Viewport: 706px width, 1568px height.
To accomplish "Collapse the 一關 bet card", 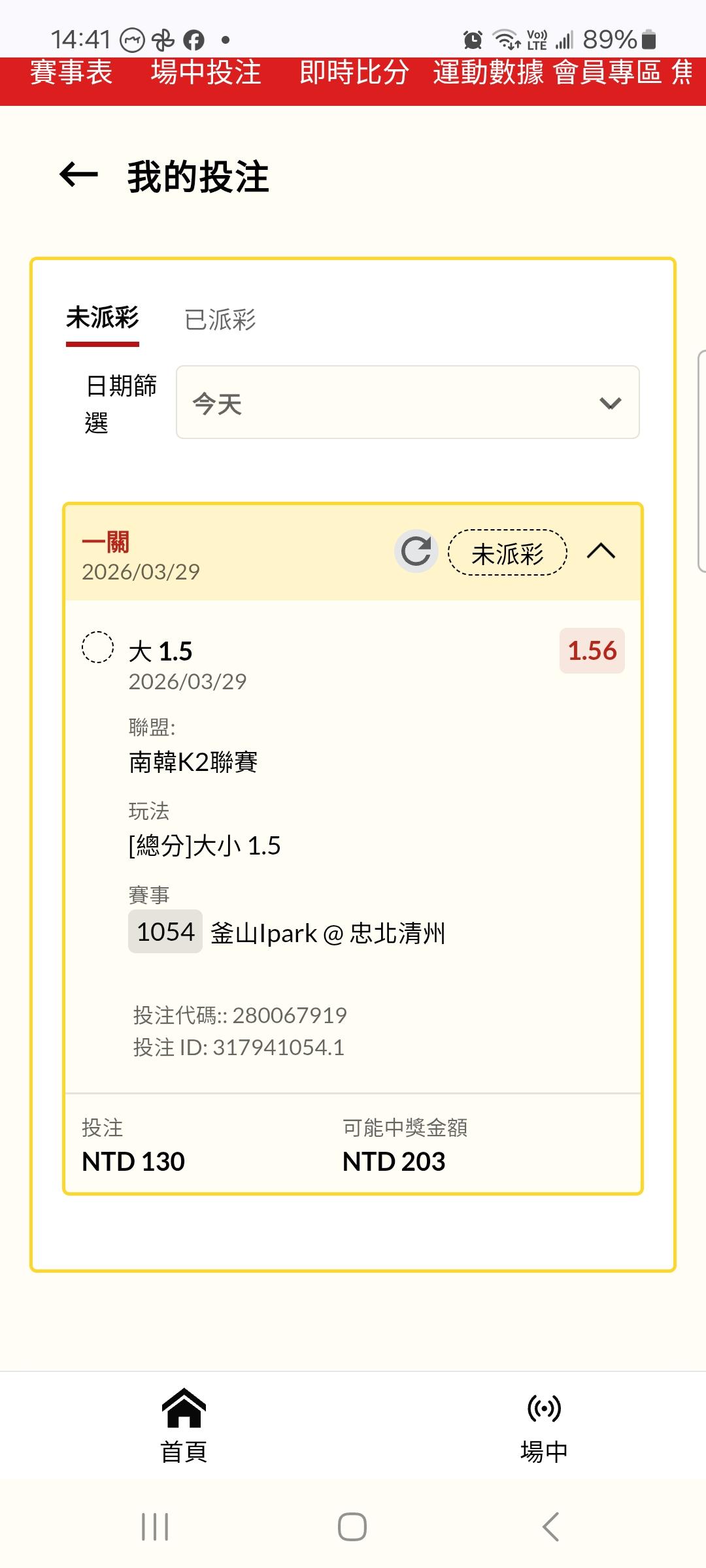I will [601, 551].
